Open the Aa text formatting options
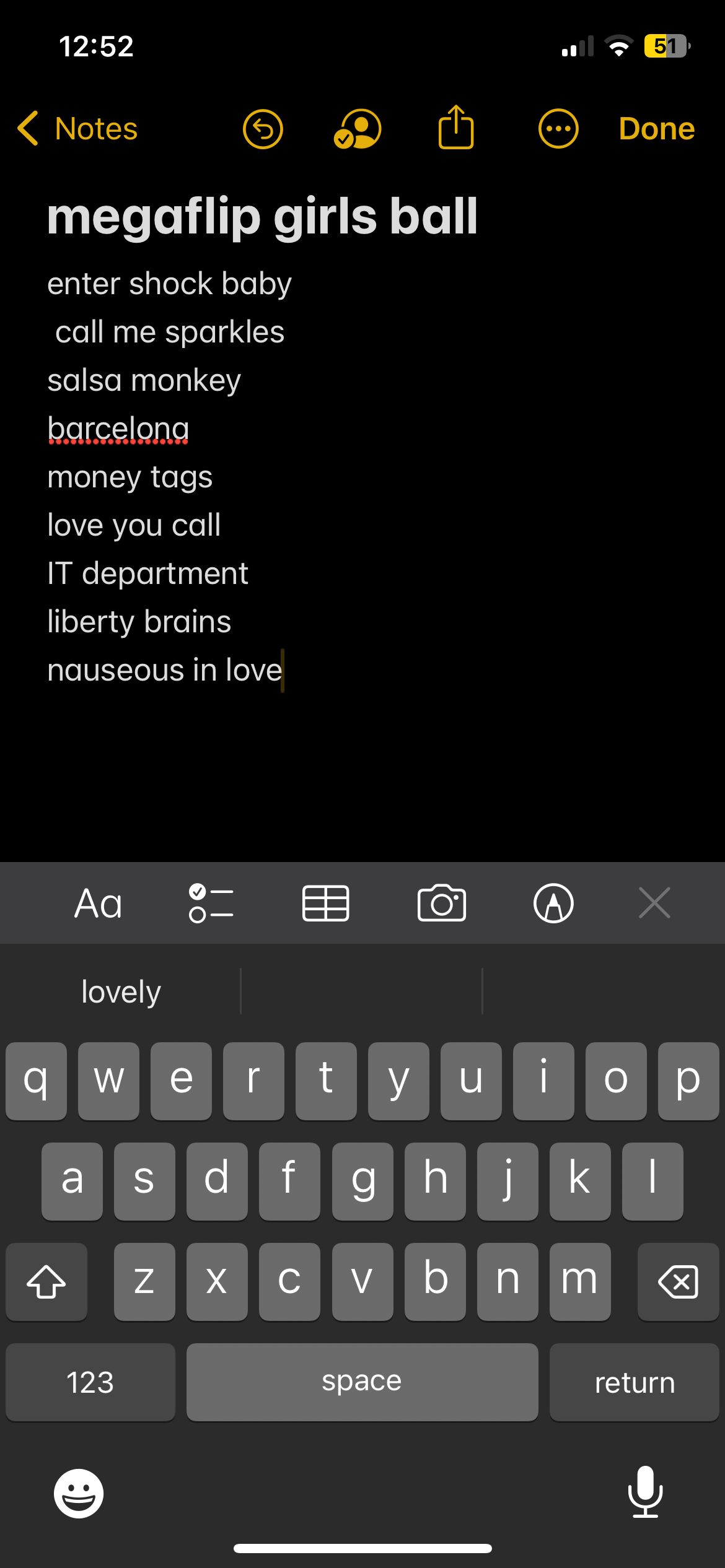This screenshot has width=725, height=1568. [98, 903]
